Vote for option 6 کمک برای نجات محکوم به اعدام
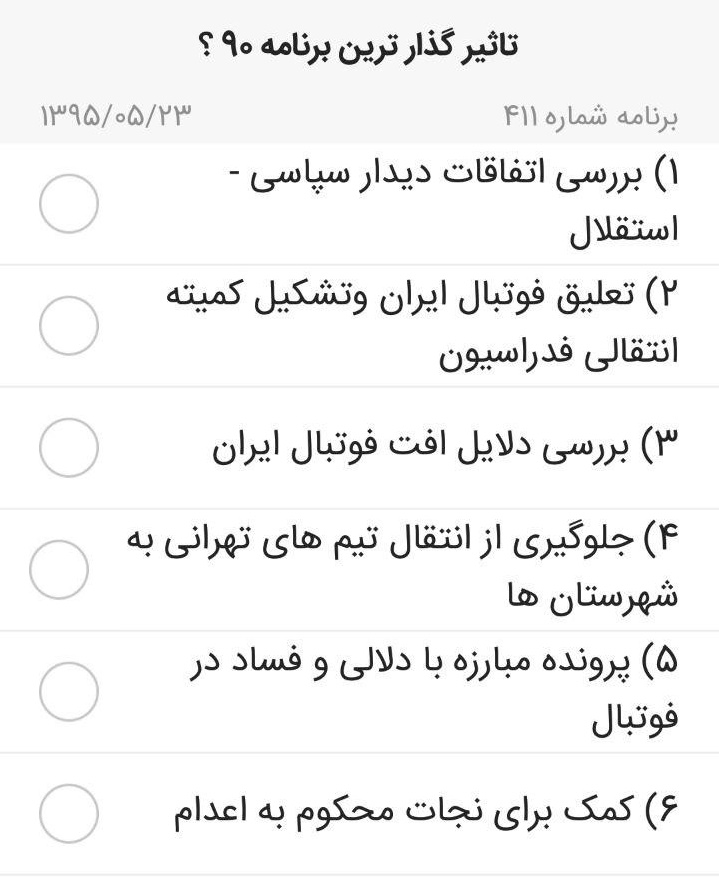 [x=68, y=813]
